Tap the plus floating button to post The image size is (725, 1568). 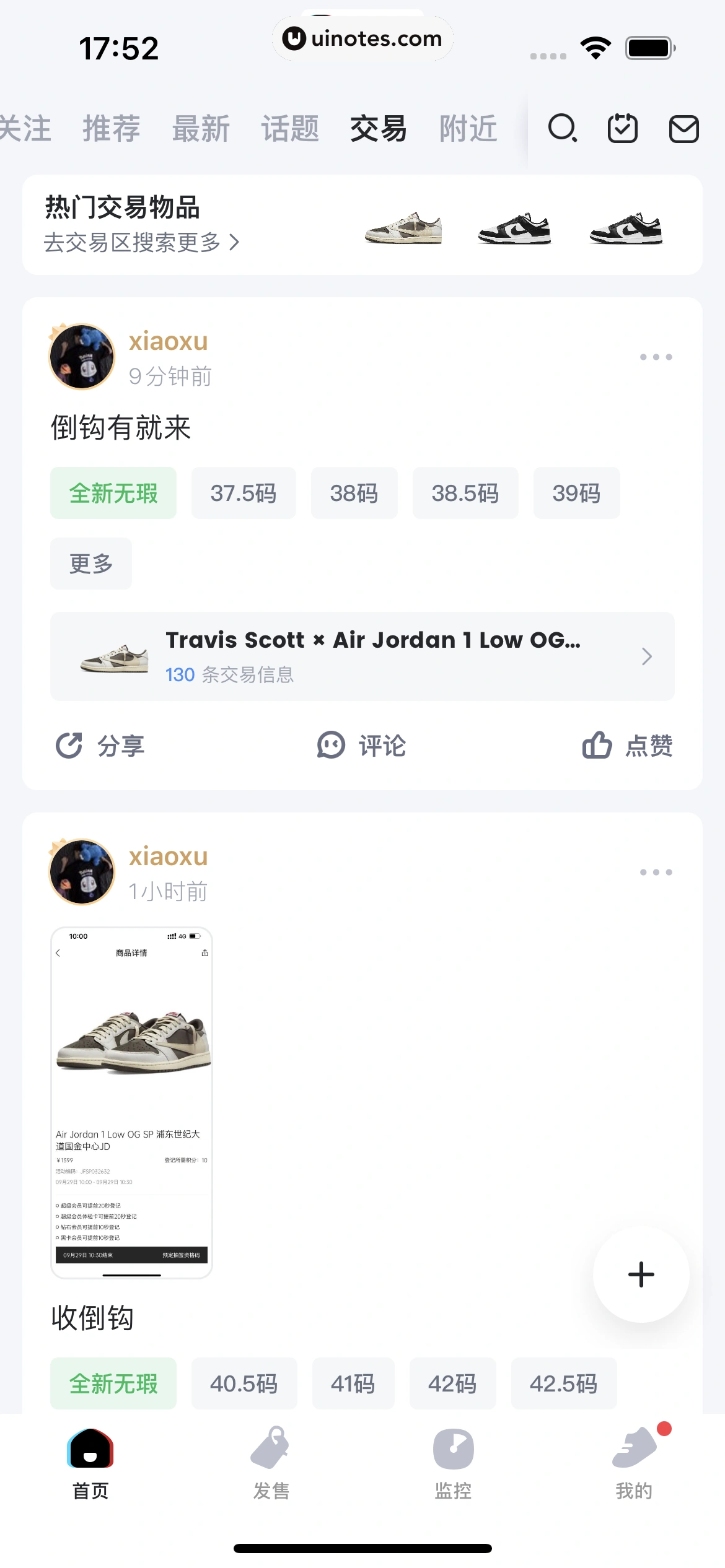coord(641,1274)
